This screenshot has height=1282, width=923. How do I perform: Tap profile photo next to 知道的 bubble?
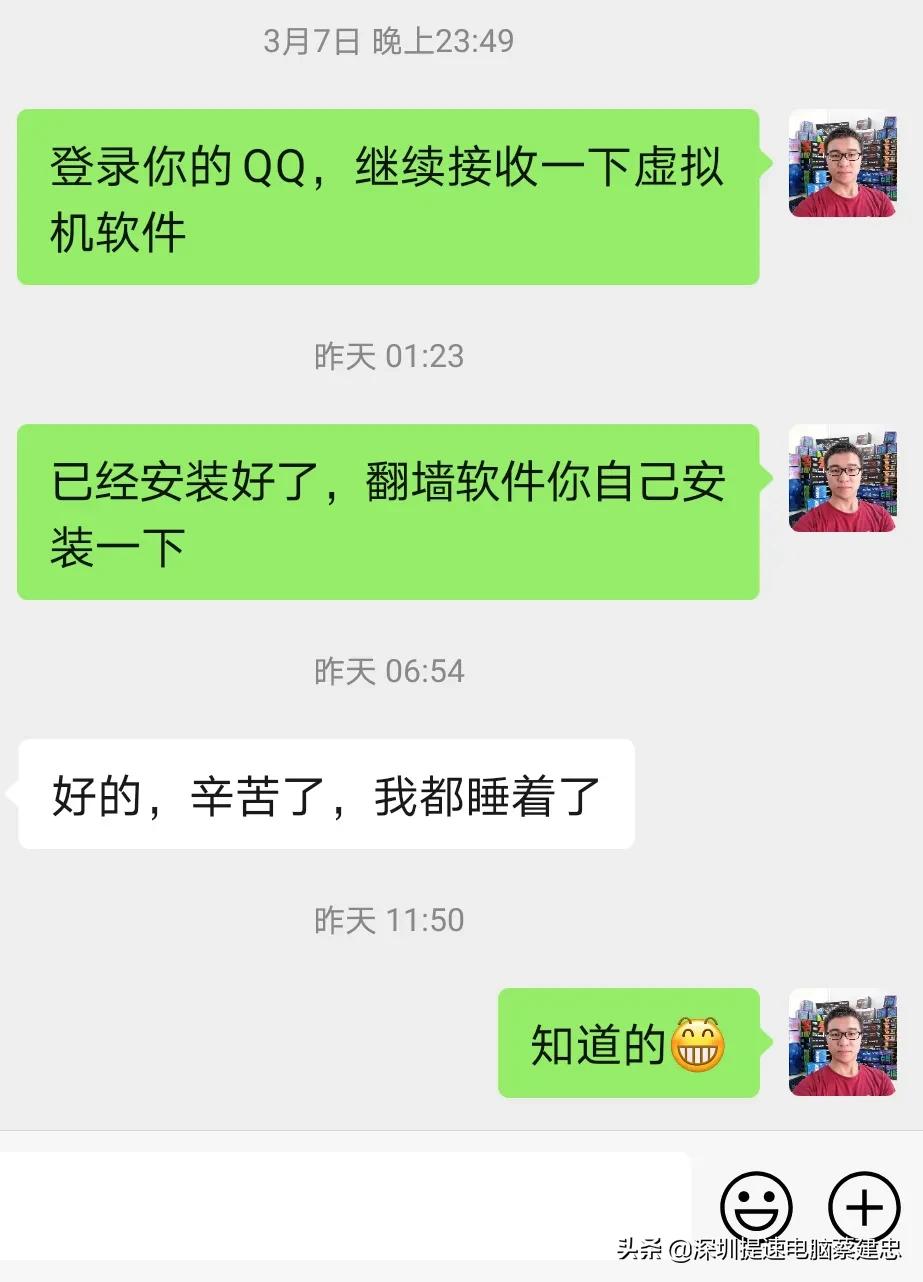843,1041
